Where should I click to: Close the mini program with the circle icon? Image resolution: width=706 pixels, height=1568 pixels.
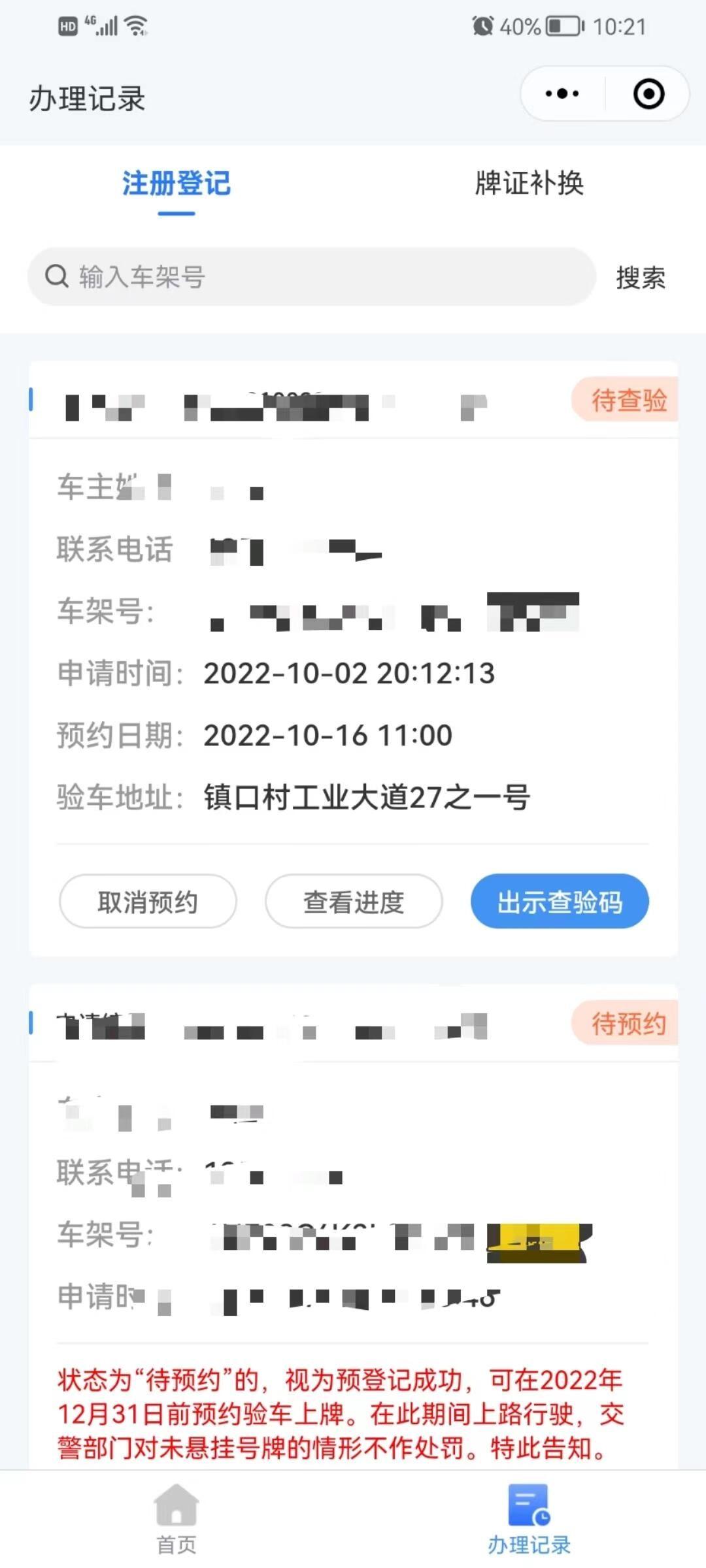[x=648, y=94]
